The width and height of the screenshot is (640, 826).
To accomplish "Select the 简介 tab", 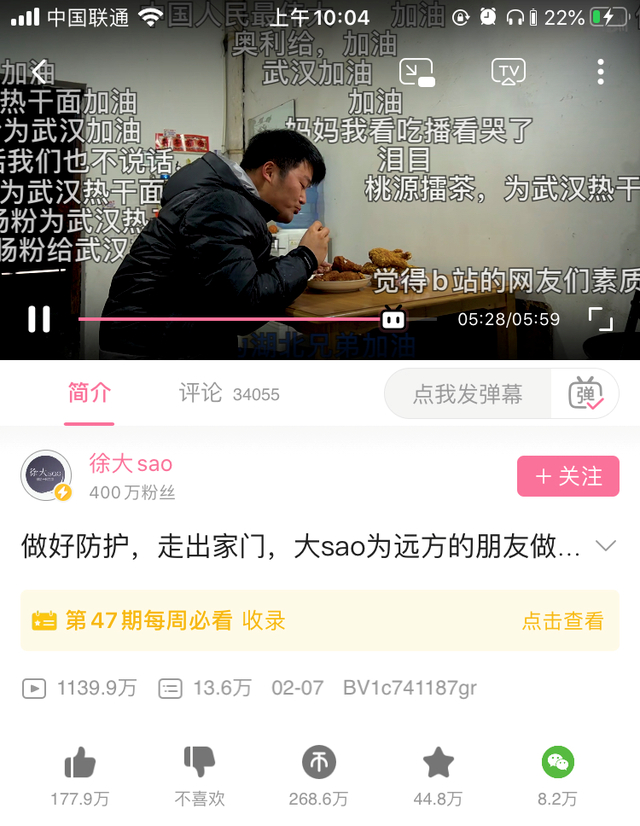I will (x=89, y=393).
